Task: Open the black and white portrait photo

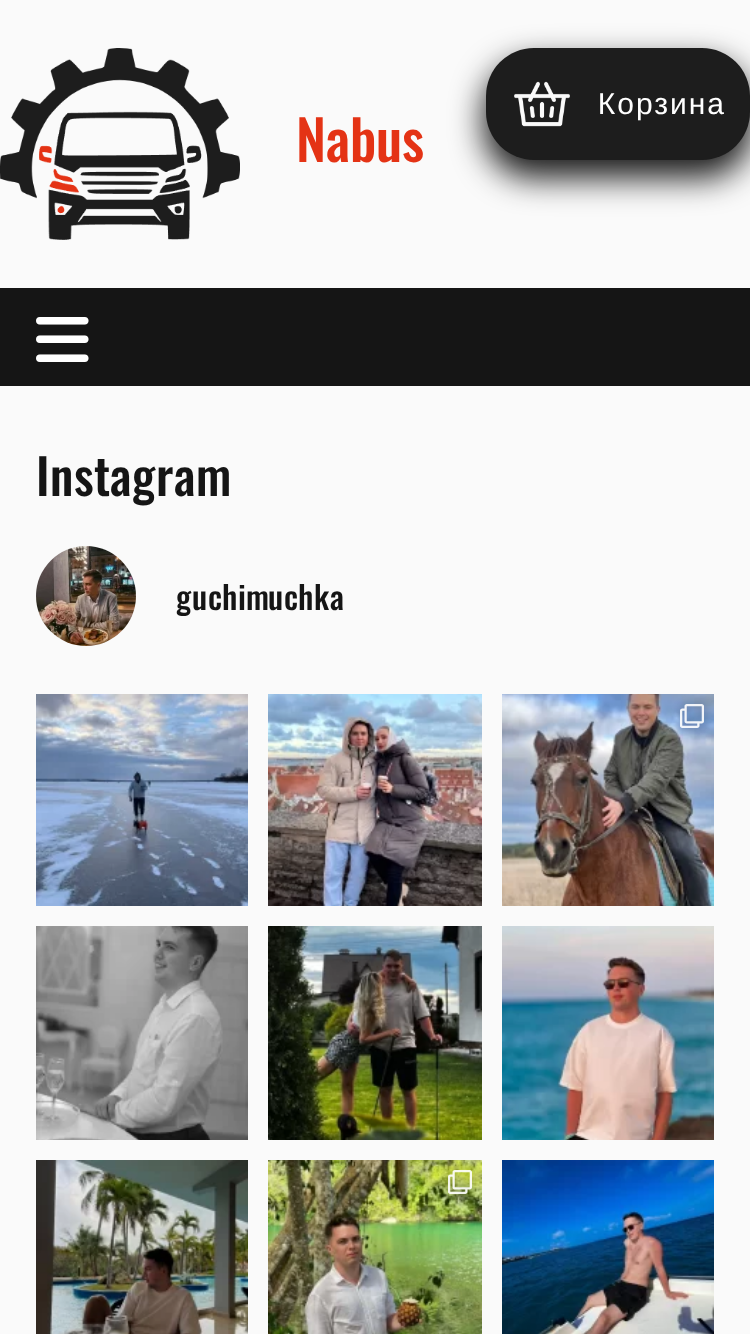Action: 142,1033
